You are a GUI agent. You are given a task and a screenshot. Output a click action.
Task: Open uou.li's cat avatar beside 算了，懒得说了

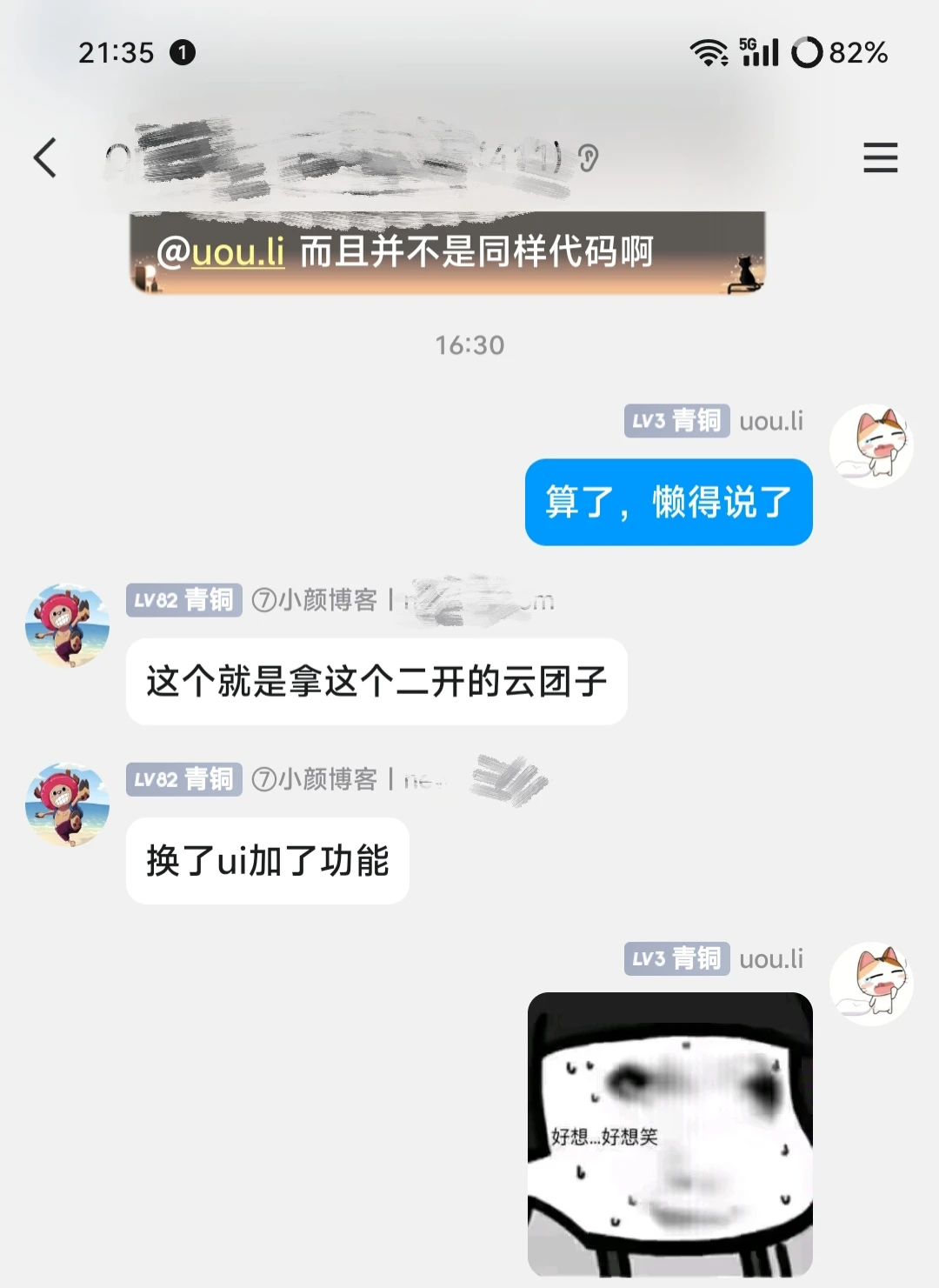click(871, 445)
